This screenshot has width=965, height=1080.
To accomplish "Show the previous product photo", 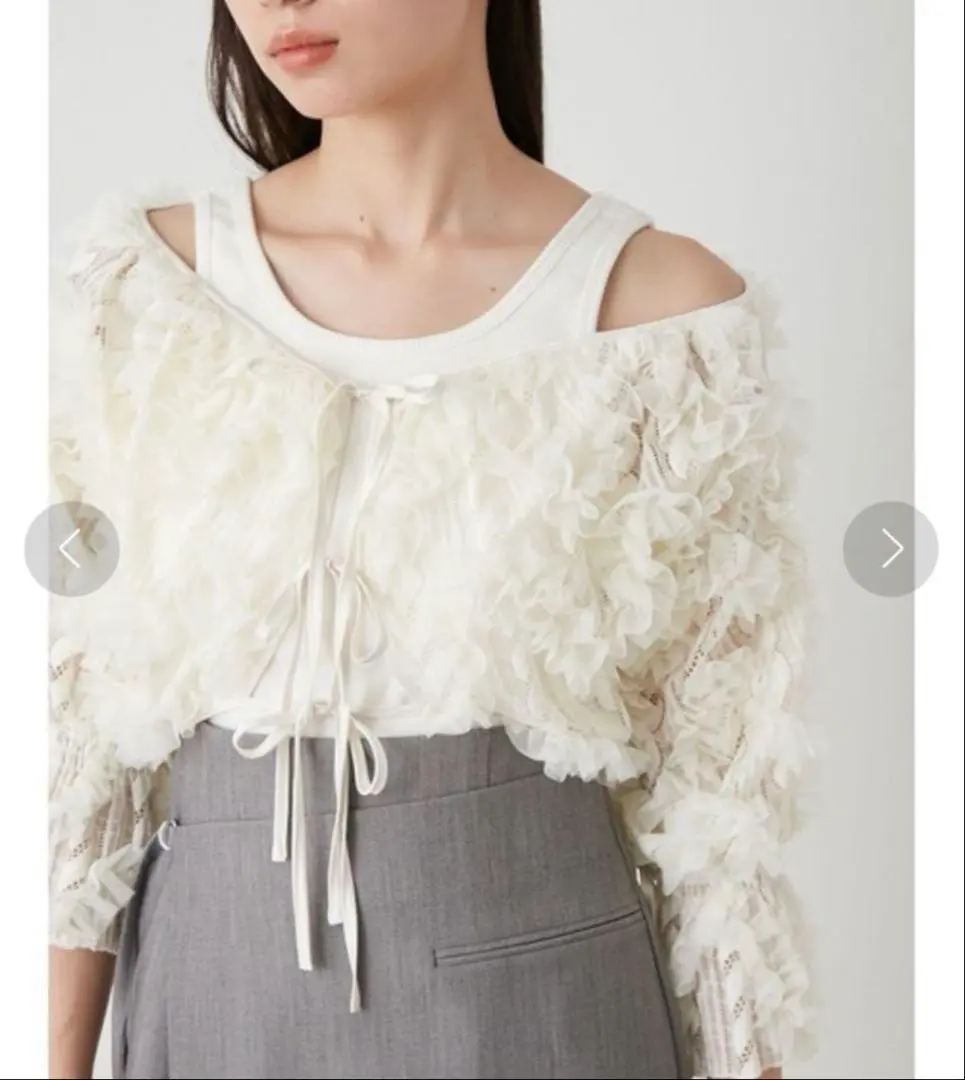I will 71,548.
